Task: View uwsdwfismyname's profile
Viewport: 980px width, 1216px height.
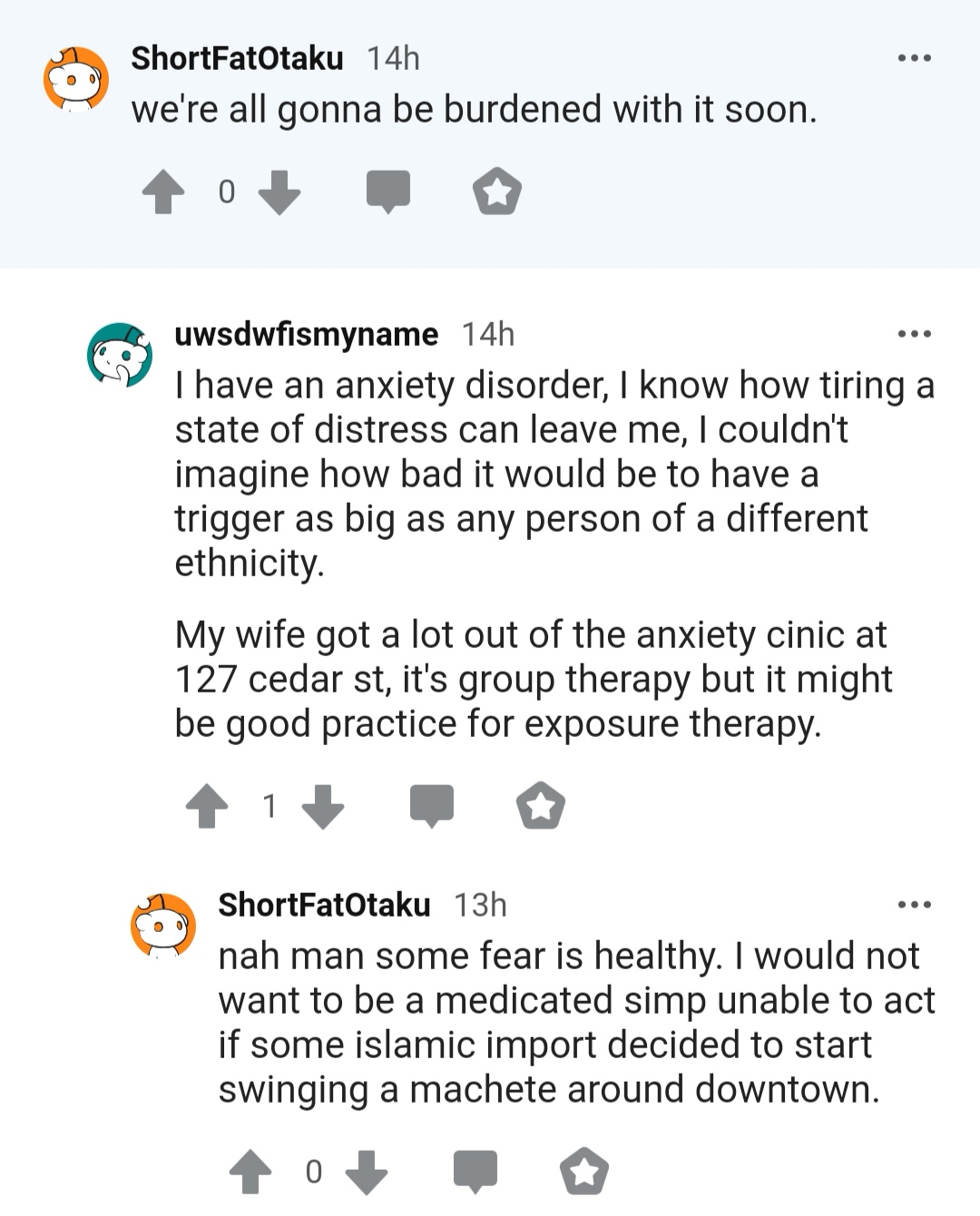Action: click(306, 334)
